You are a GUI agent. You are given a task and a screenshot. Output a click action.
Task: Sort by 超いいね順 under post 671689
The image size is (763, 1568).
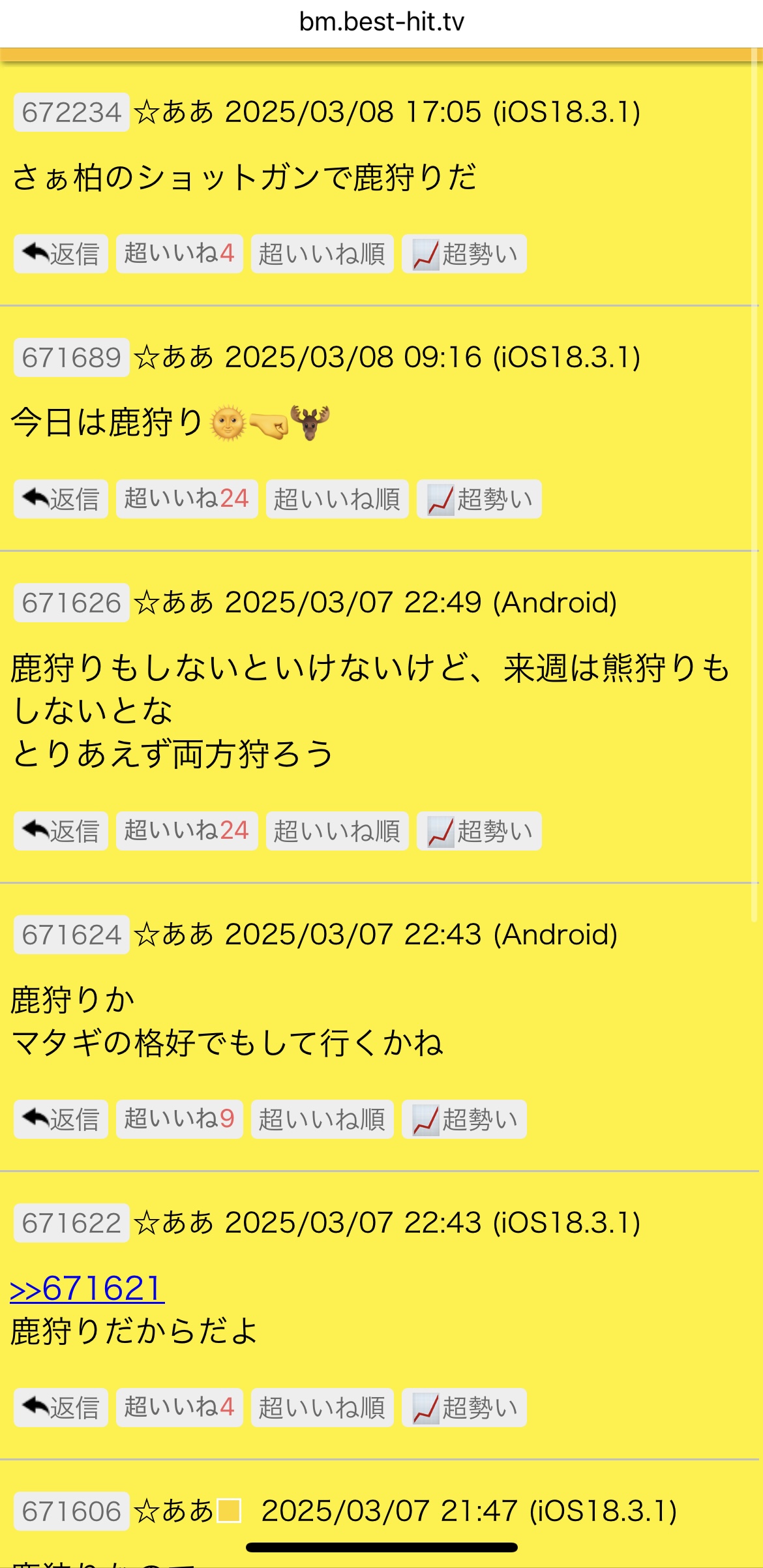[337, 499]
